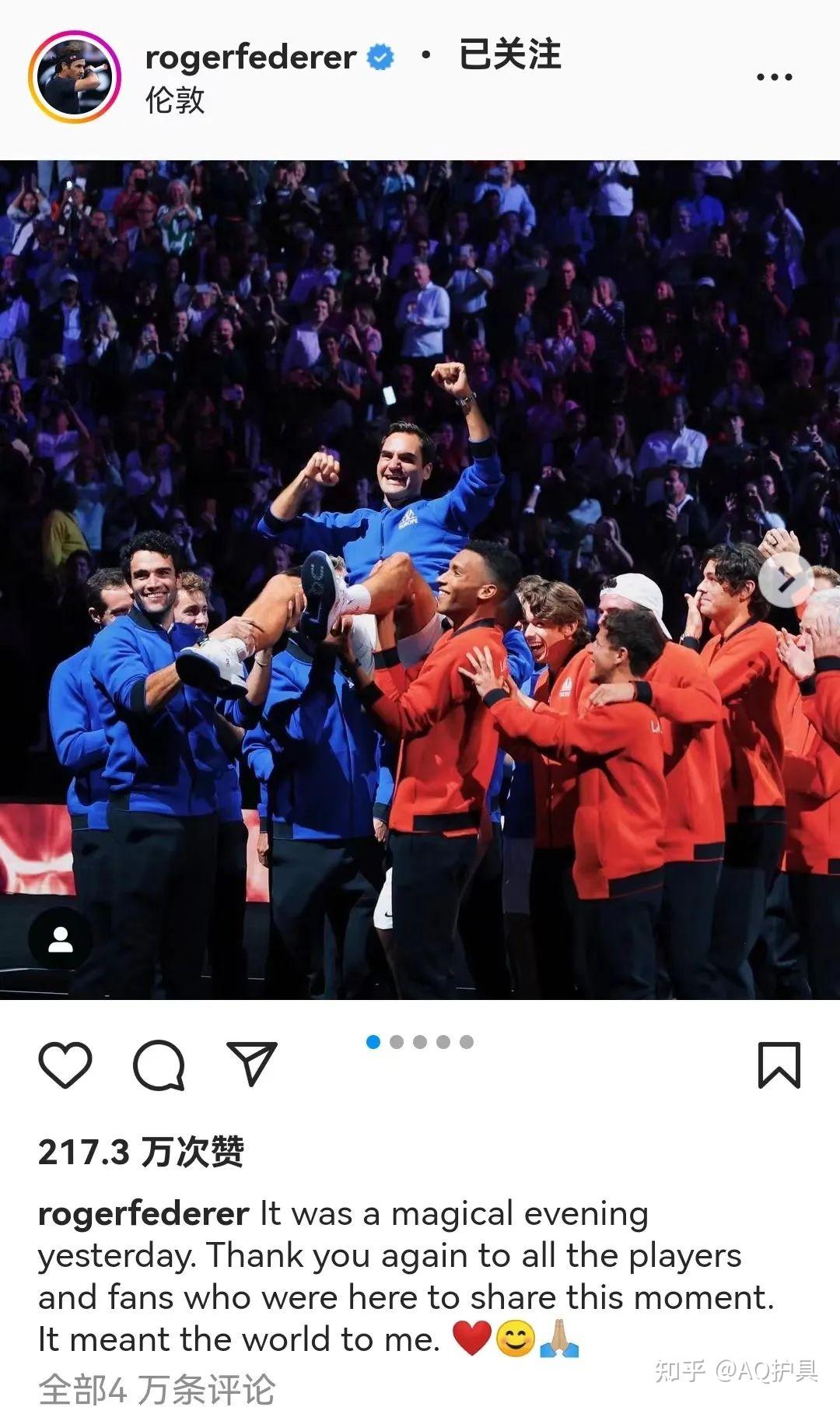Open the three-dot overflow menu
Image resolution: width=840 pixels, height=1407 pixels.
(x=774, y=77)
